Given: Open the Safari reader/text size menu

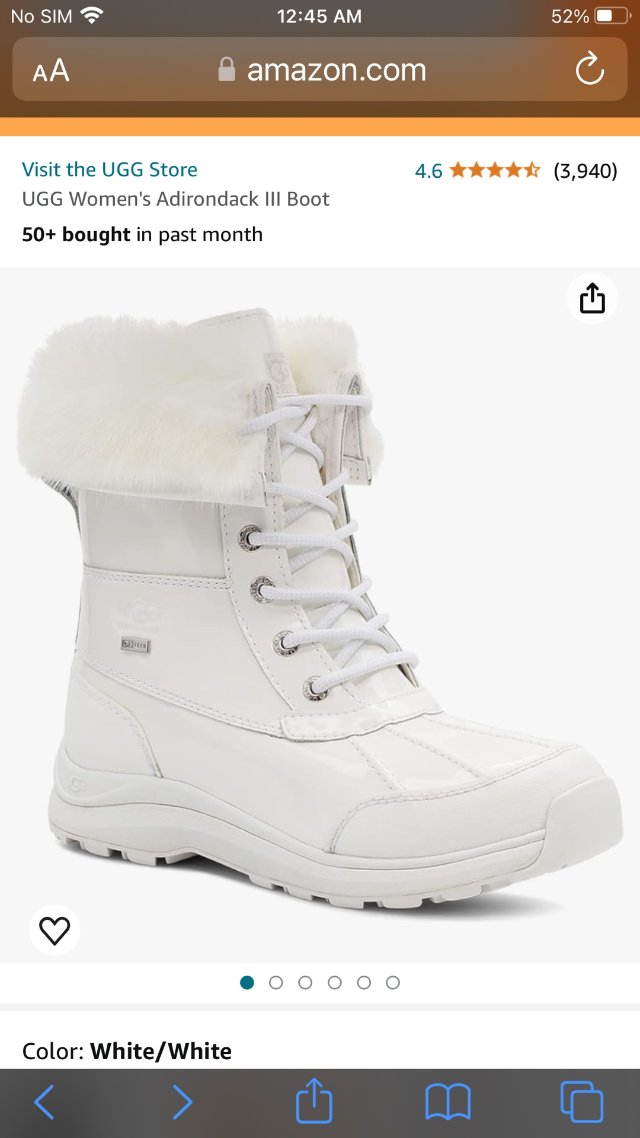Looking at the screenshot, I should click(51, 70).
